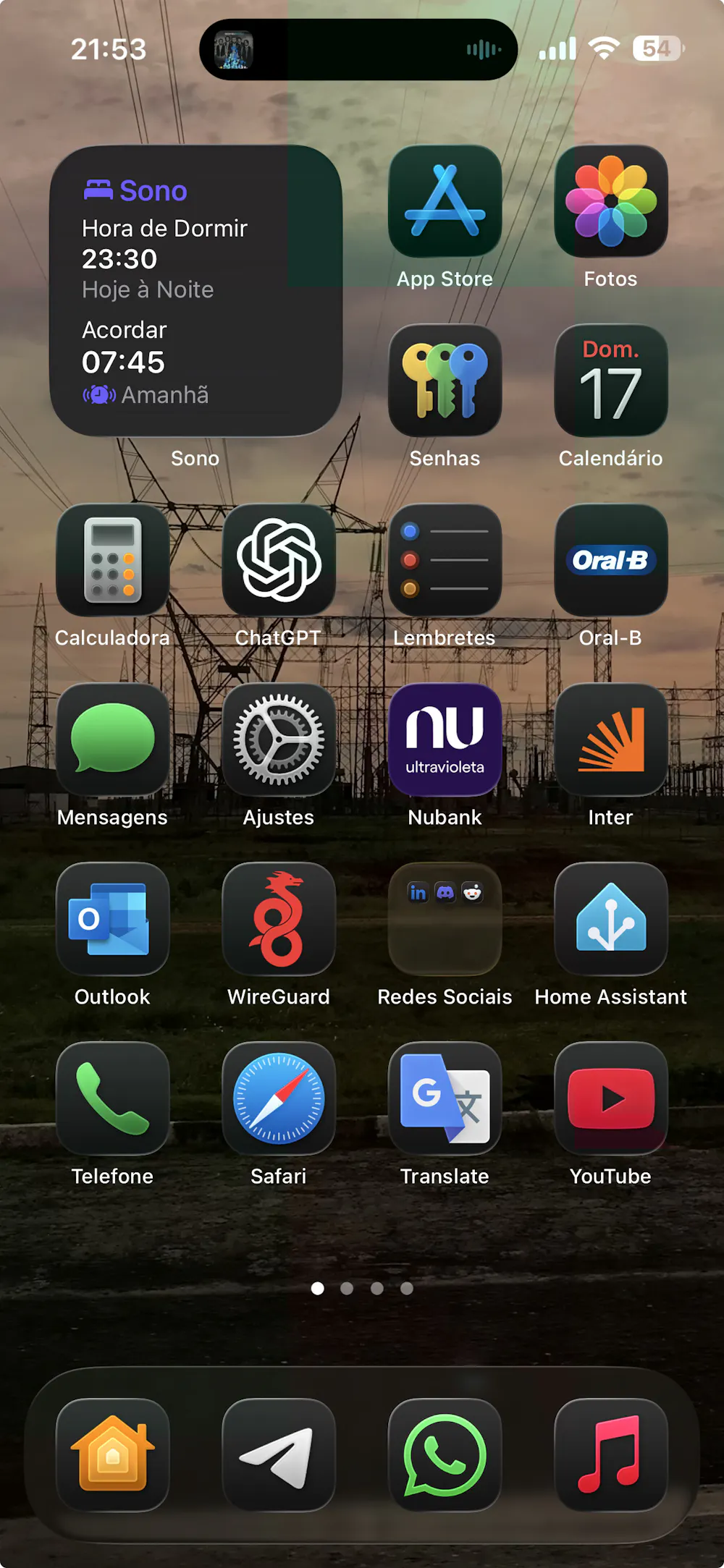The height and width of the screenshot is (1568, 724).
Task: Open the Inter bank app
Action: click(610, 739)
